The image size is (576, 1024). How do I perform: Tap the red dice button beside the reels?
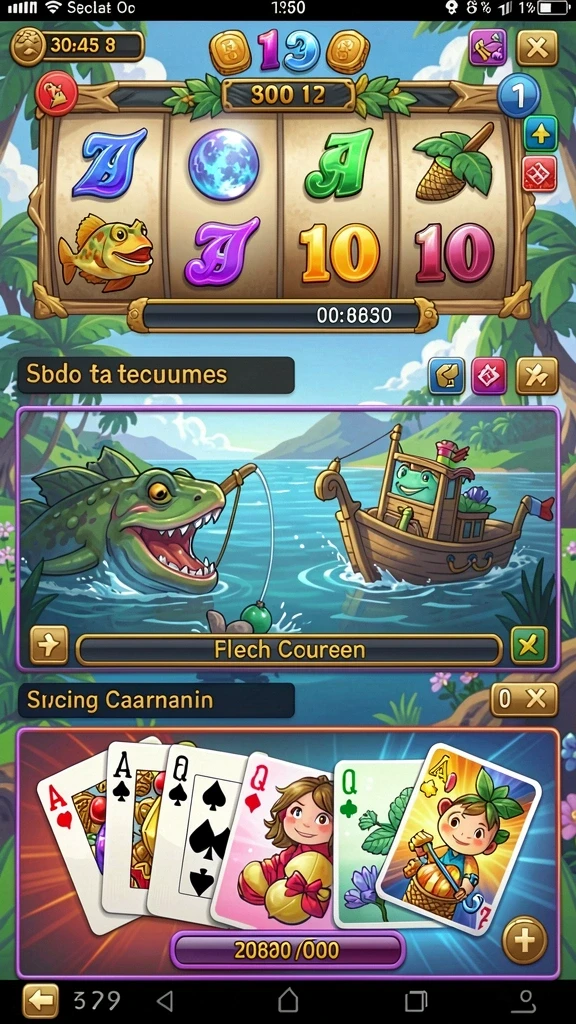540,173
